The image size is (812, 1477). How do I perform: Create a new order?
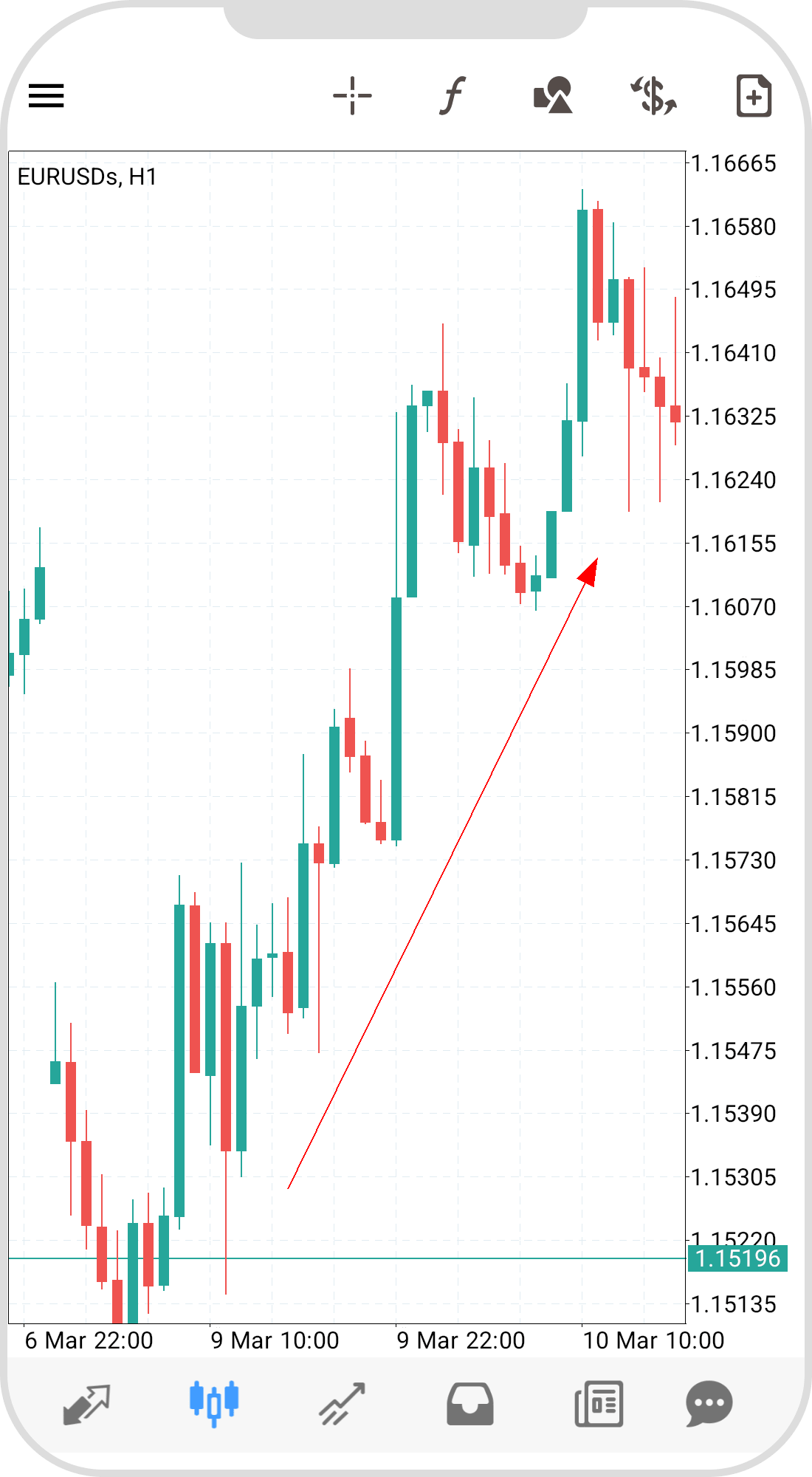(754, 96)
